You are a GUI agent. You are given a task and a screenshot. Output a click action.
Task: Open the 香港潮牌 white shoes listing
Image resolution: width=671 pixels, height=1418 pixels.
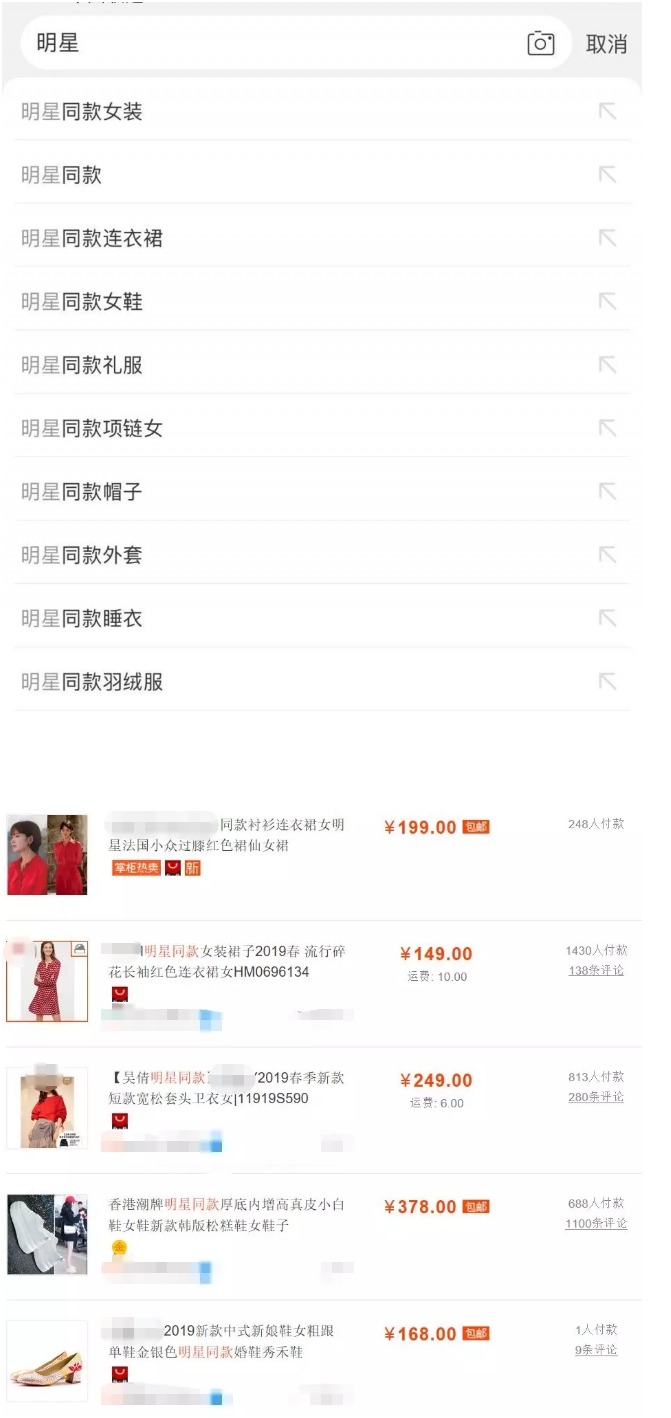(227, 1215)
